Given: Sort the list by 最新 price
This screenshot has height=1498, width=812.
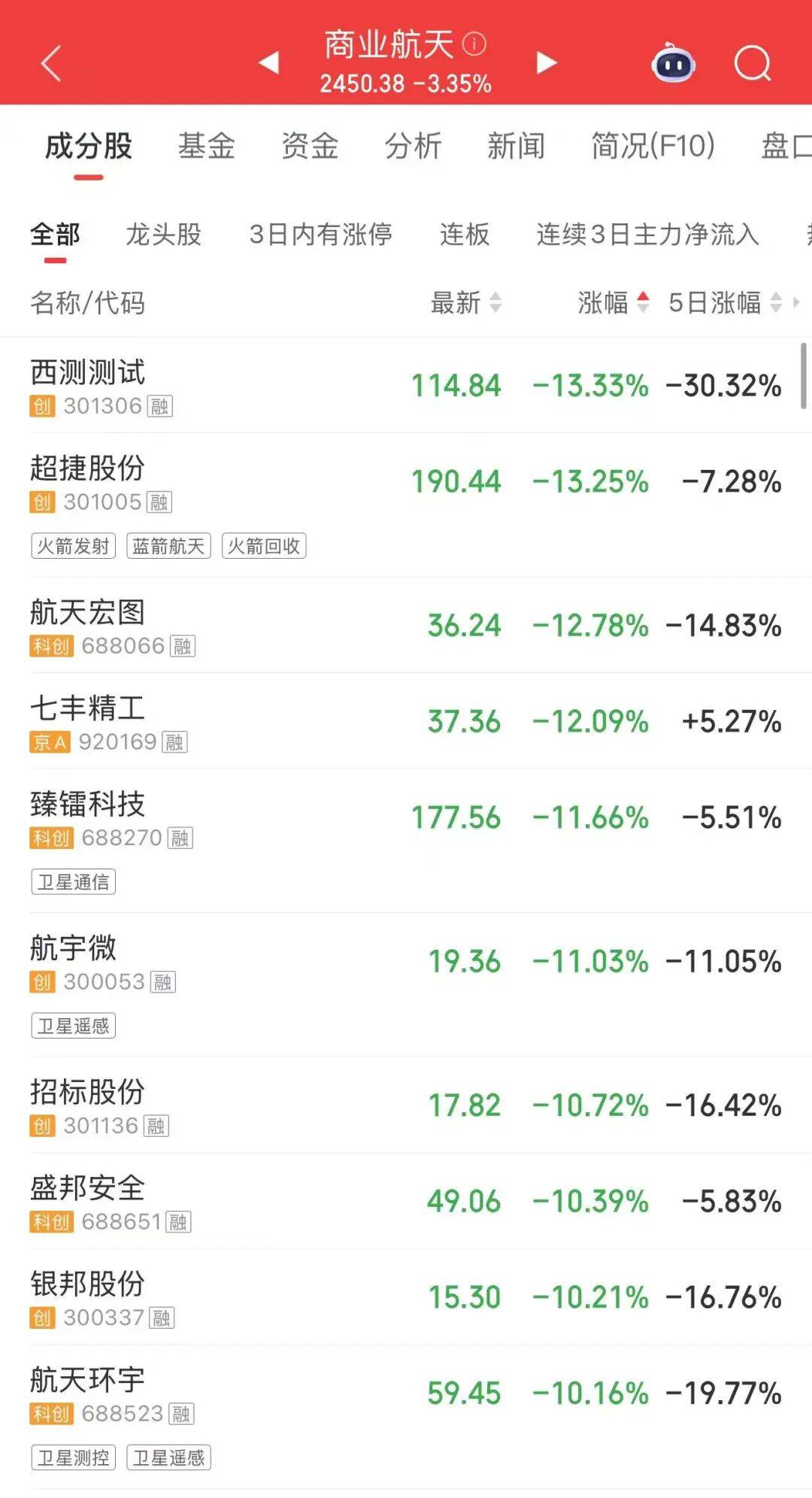Looking at the screenshot, I should point(465,303).
